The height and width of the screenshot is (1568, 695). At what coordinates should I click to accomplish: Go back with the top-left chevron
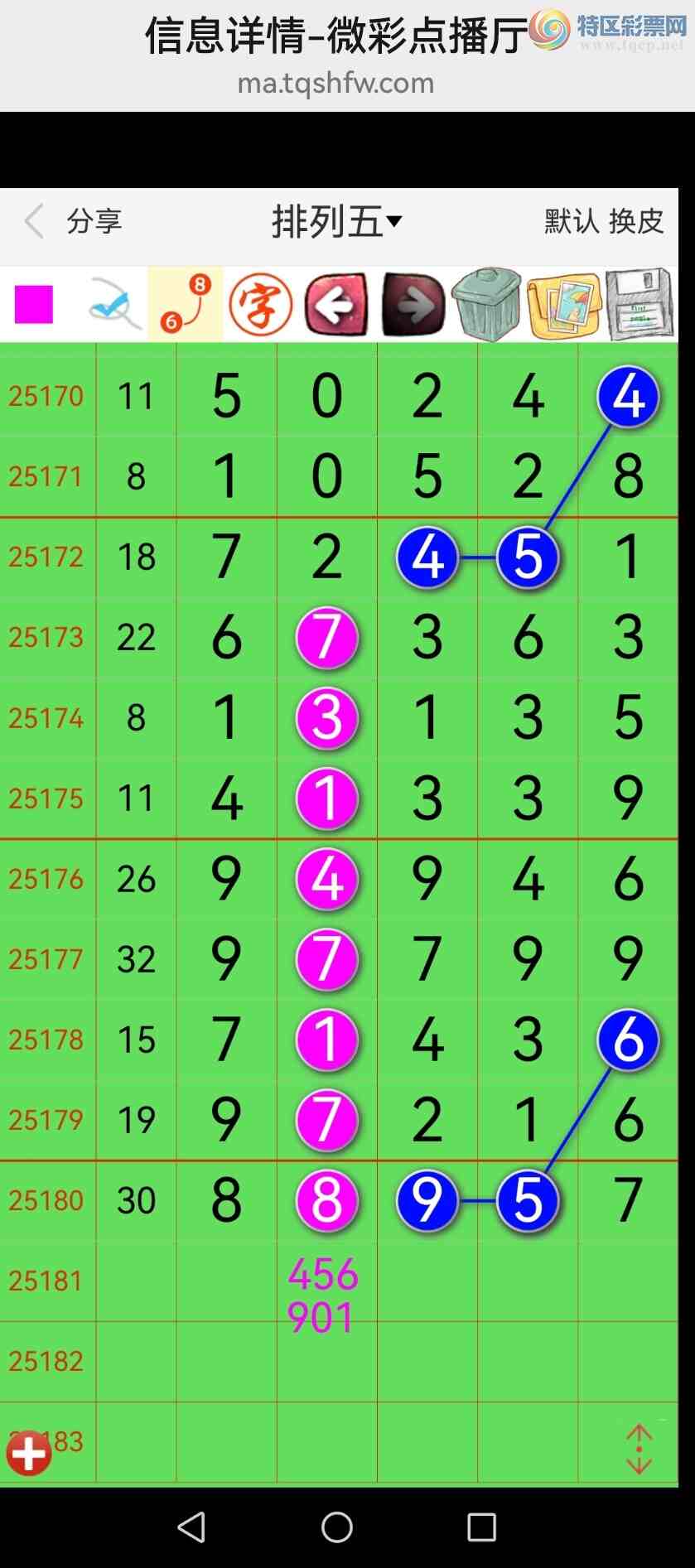click(34, 221)
